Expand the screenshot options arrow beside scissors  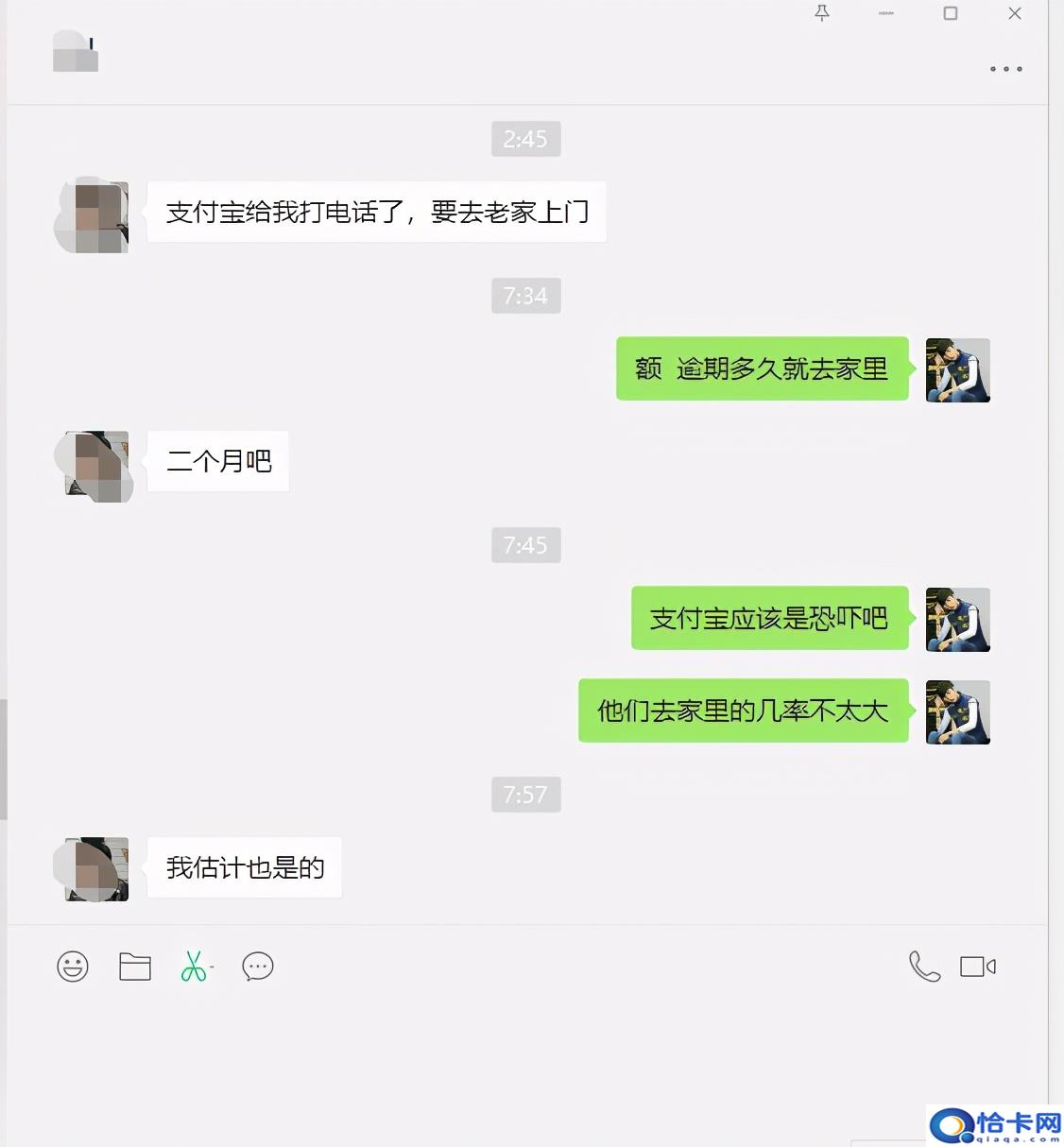[212, 966]
